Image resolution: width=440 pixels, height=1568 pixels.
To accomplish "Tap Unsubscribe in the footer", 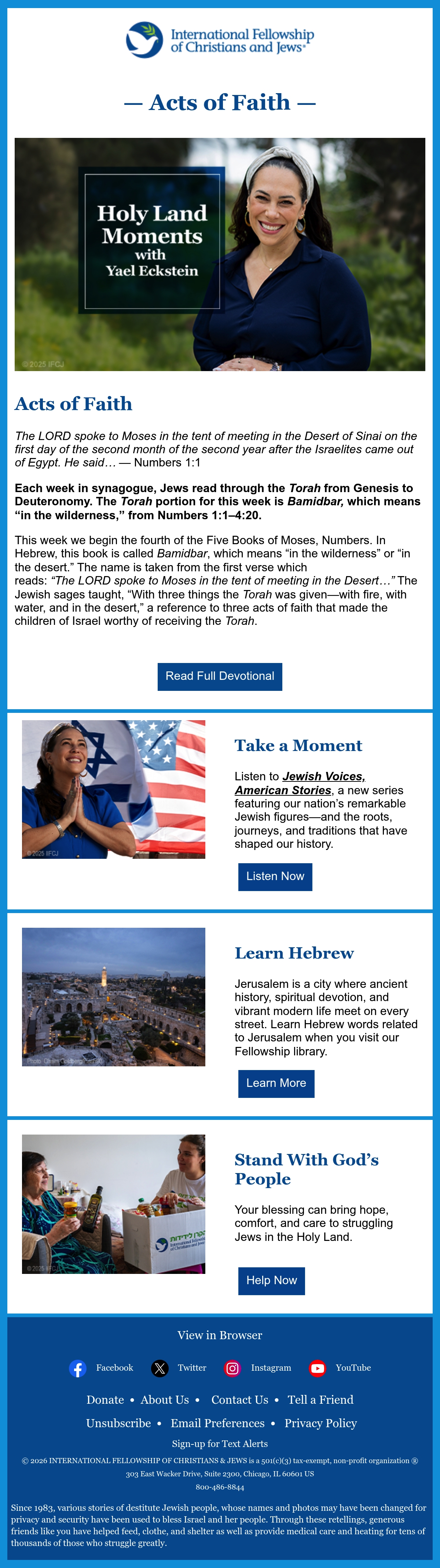I will pos(119,1423).
